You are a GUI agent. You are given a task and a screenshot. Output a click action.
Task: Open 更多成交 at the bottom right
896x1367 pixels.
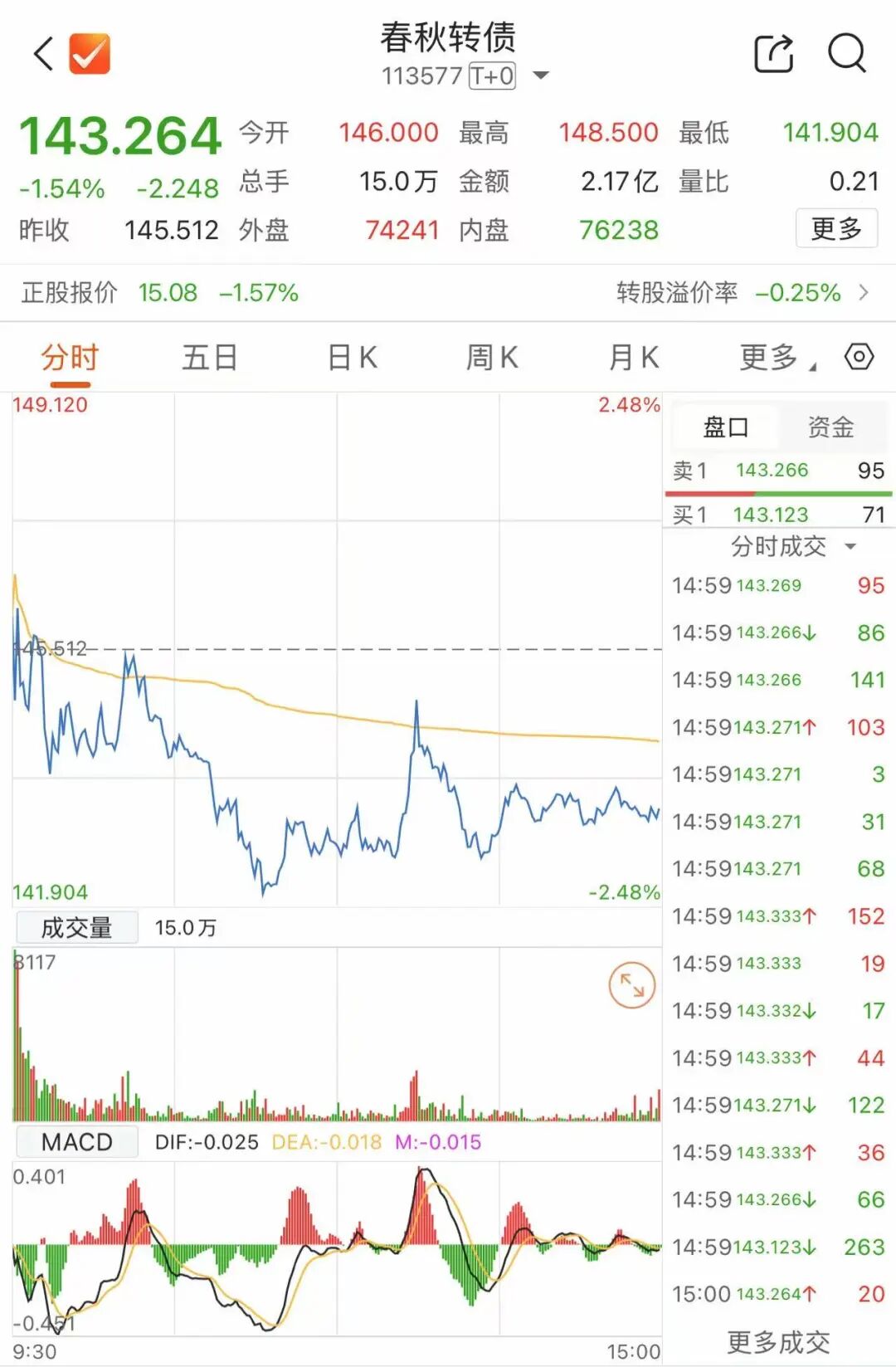778,1340
